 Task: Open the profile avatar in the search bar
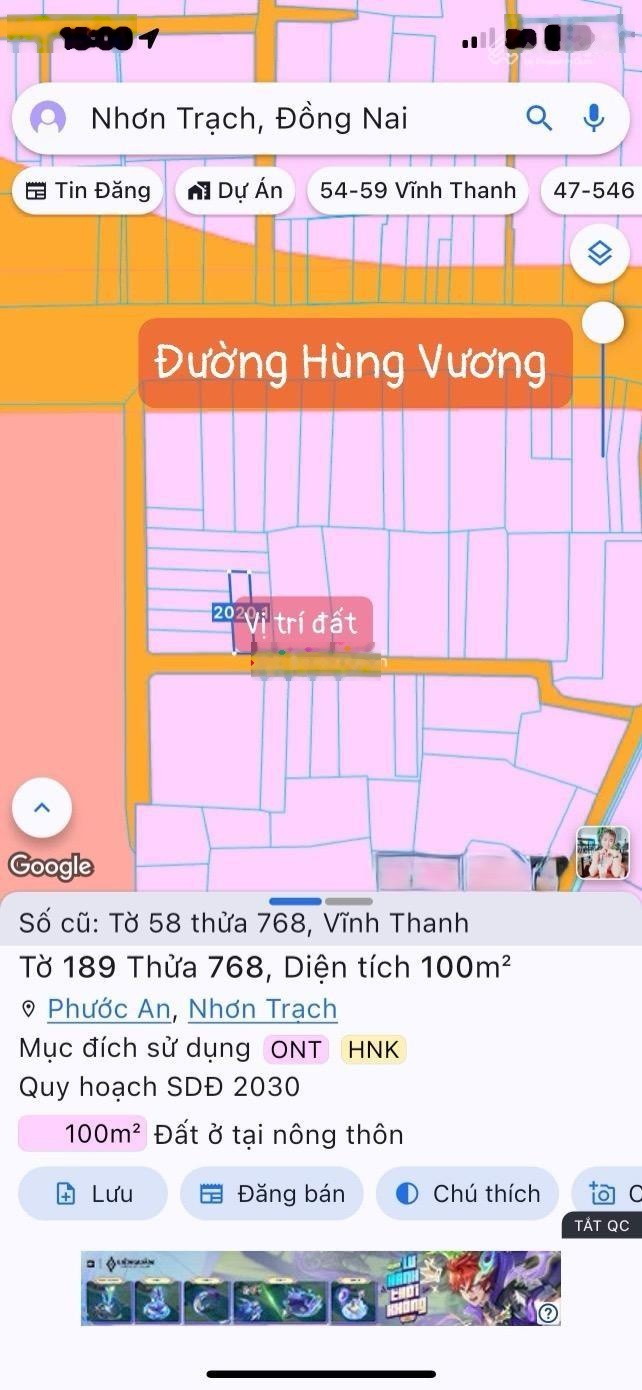click(x=48, y=118)
